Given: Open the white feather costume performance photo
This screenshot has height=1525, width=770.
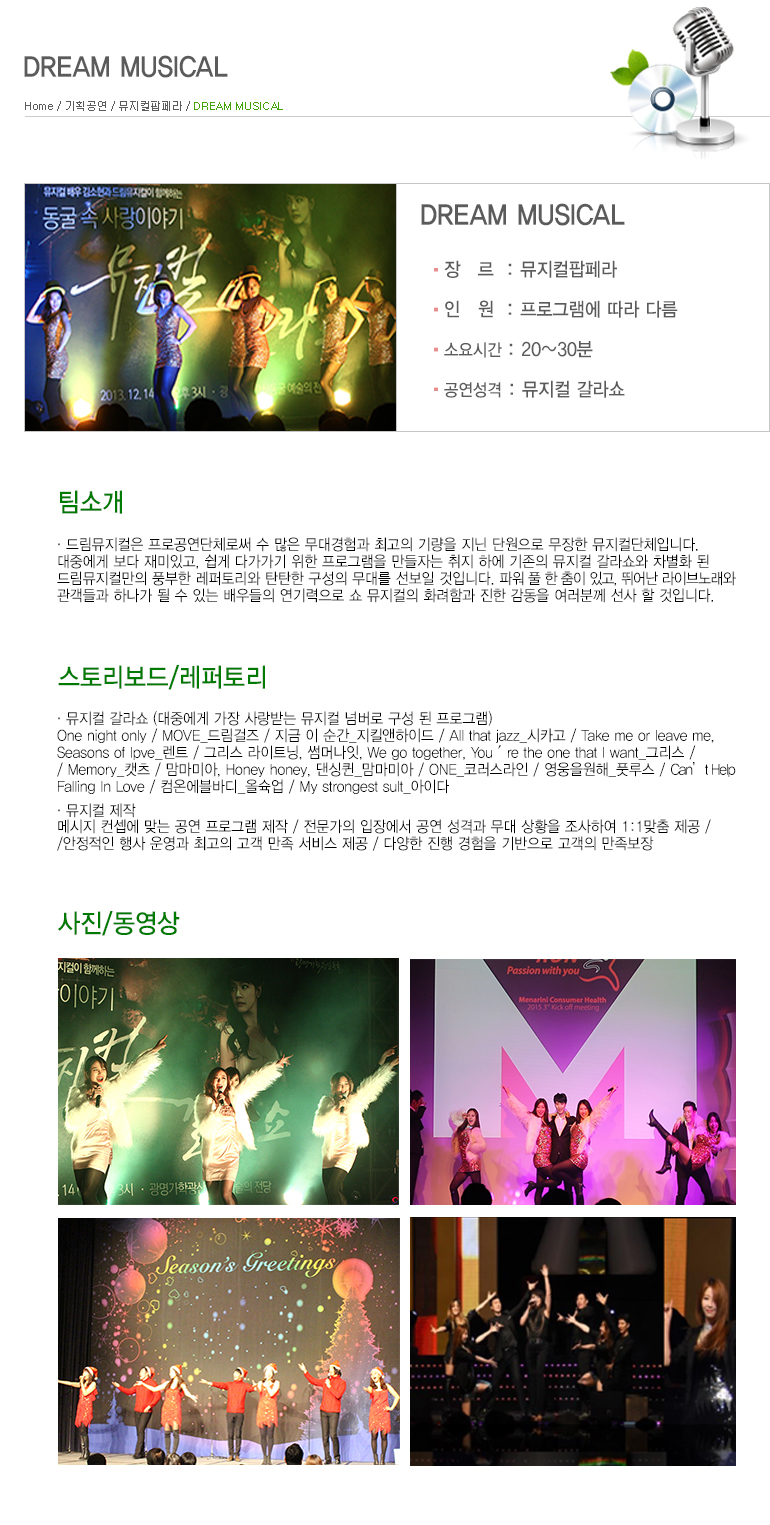Looking at the screenshot, I should coord(228,1081).
